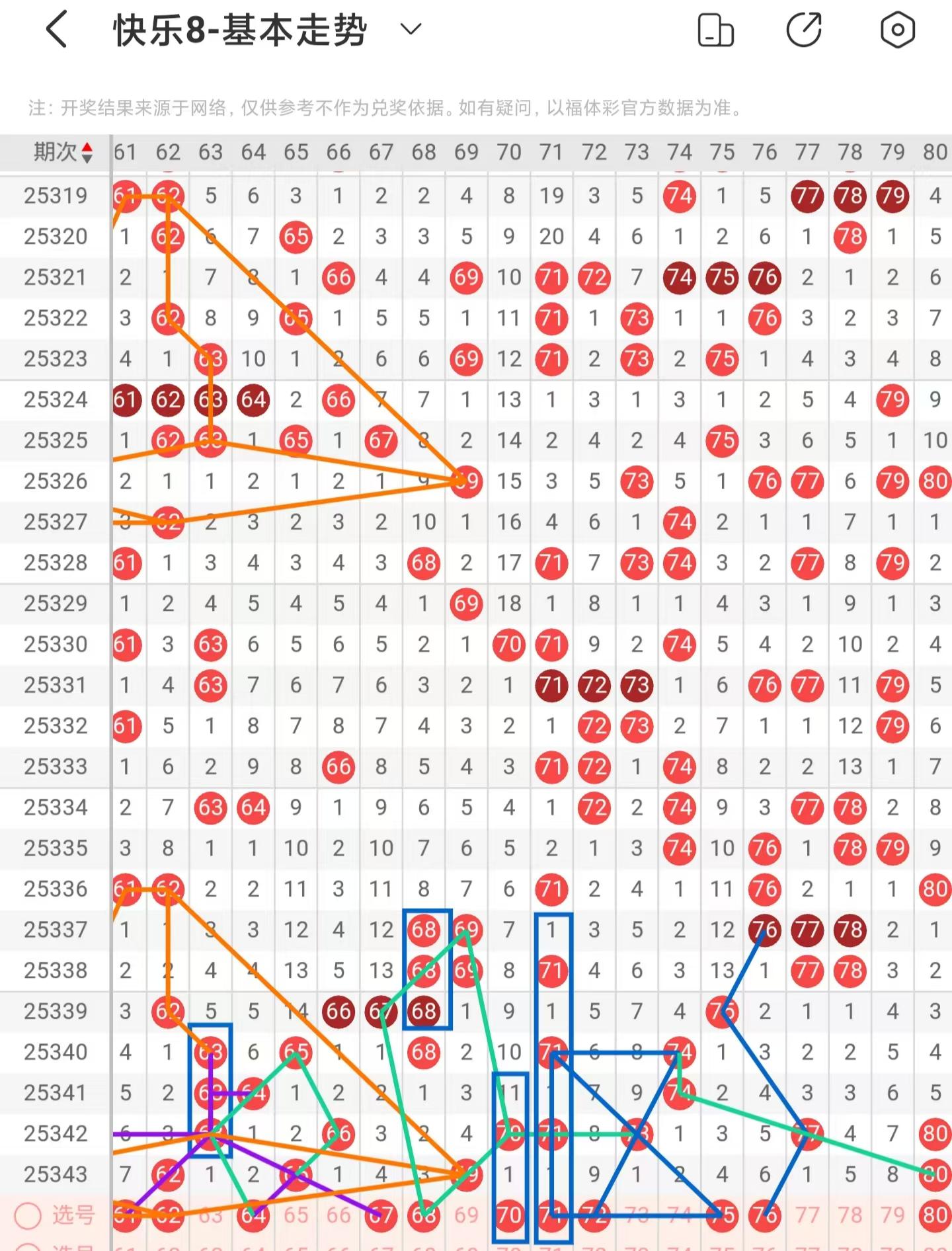Tap the screen orientation icon in the header
The width and height of the screenshot is (952, 1251).
[715, 30]
